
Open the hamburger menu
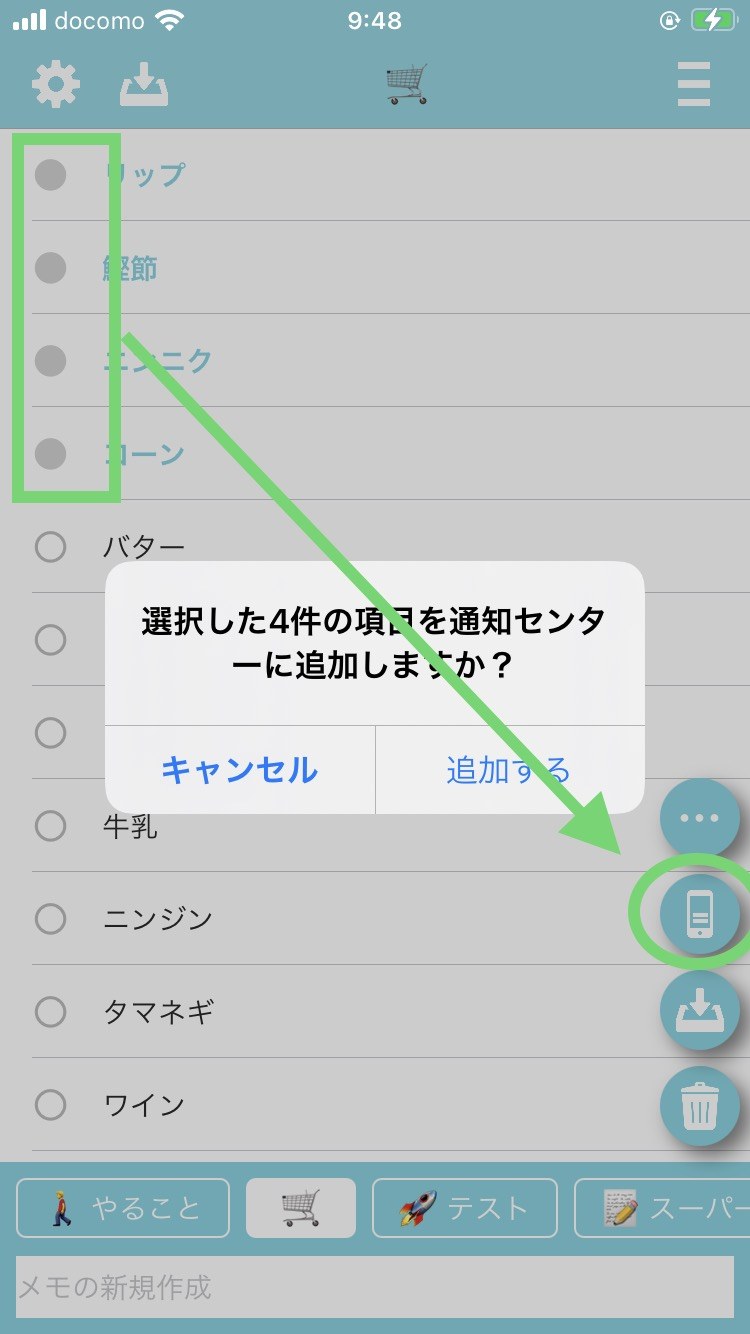693,85
